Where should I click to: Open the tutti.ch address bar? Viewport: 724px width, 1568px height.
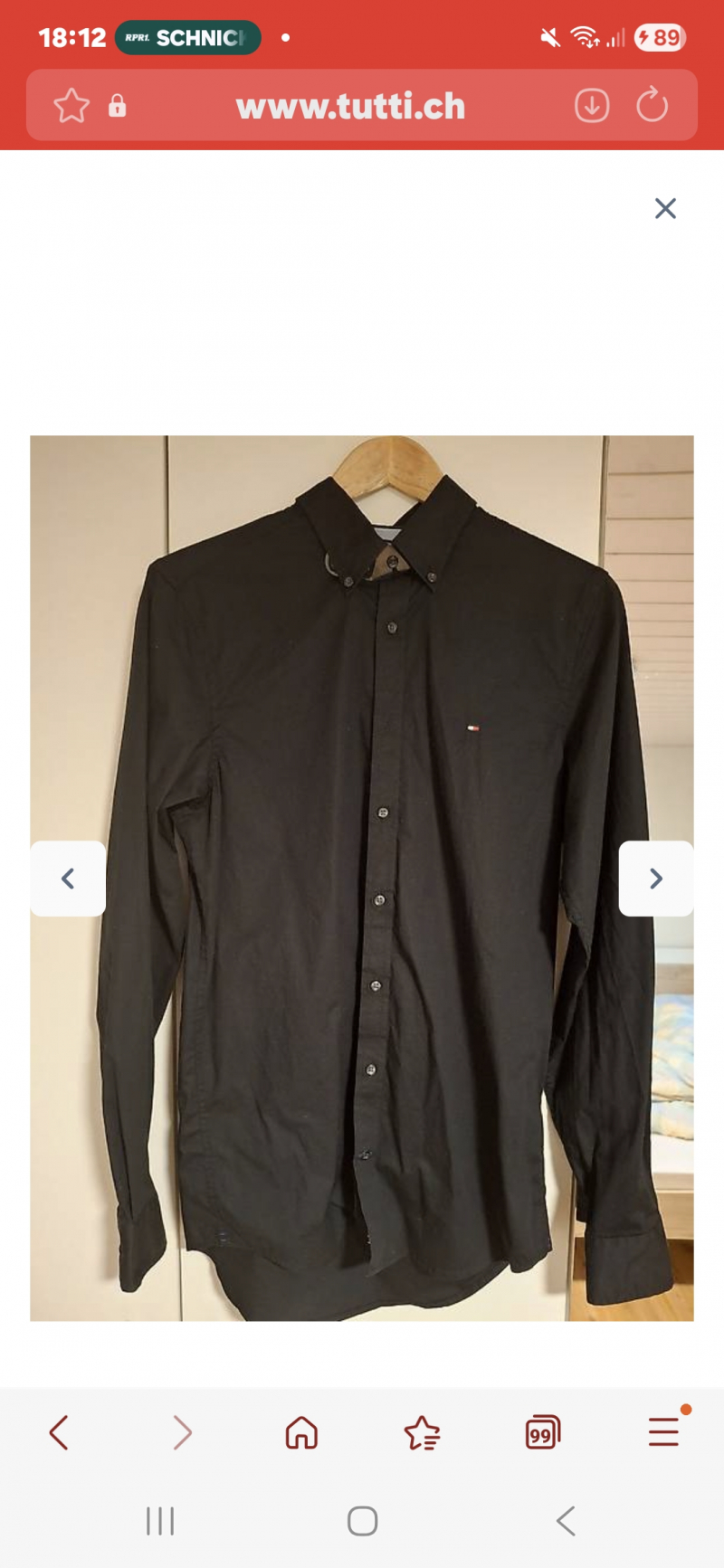tap(350, 107)
